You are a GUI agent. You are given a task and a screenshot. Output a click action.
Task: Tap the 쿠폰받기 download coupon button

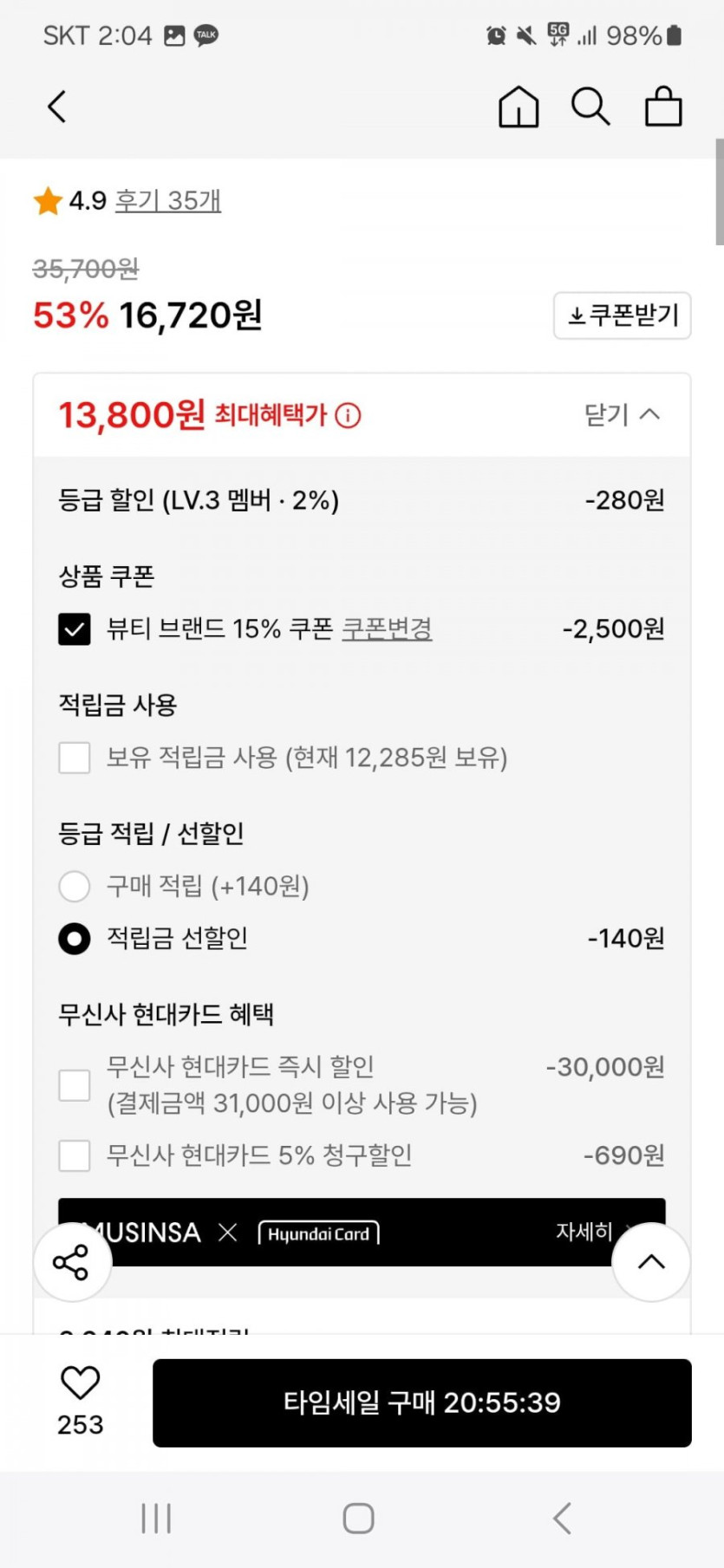622,316
